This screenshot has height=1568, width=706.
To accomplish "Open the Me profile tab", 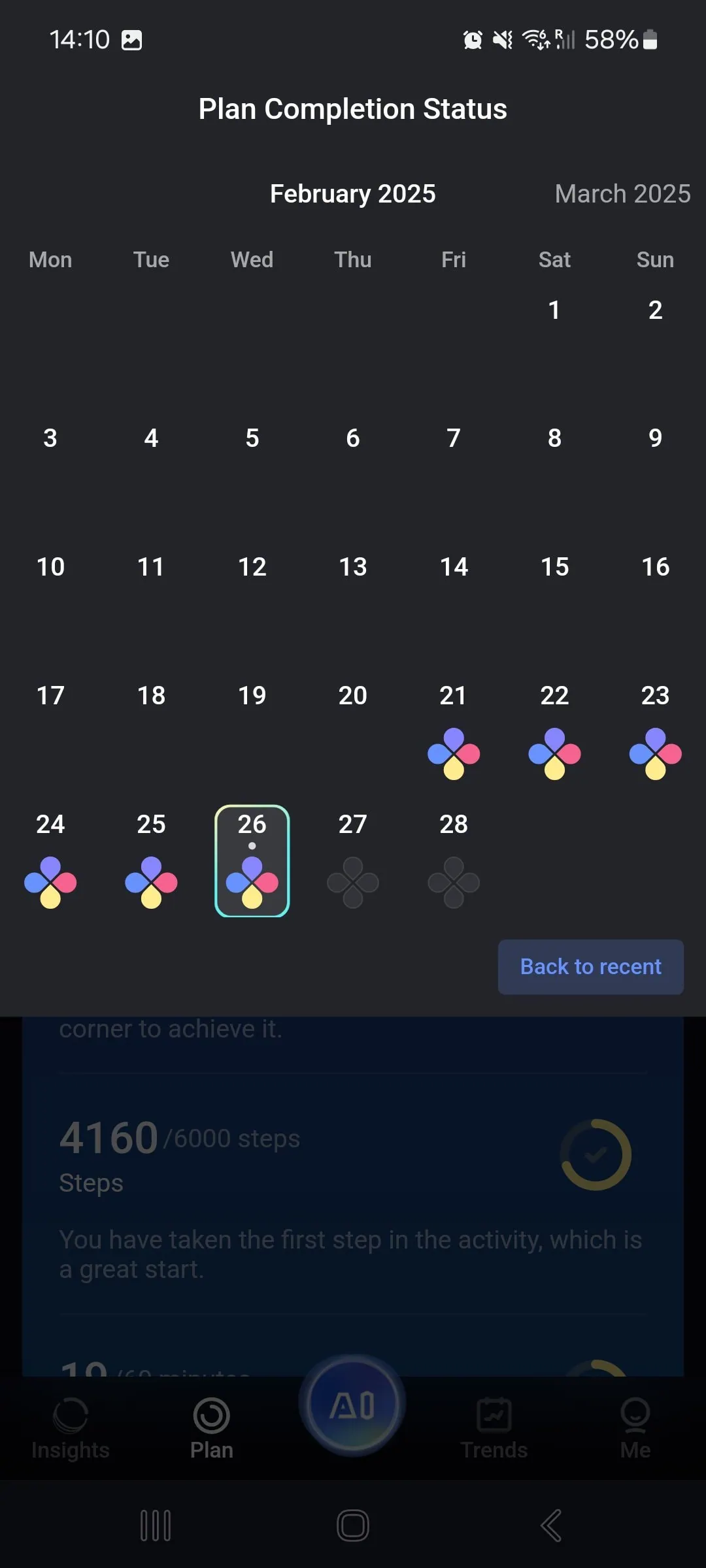I will [x=635, y=1429].
